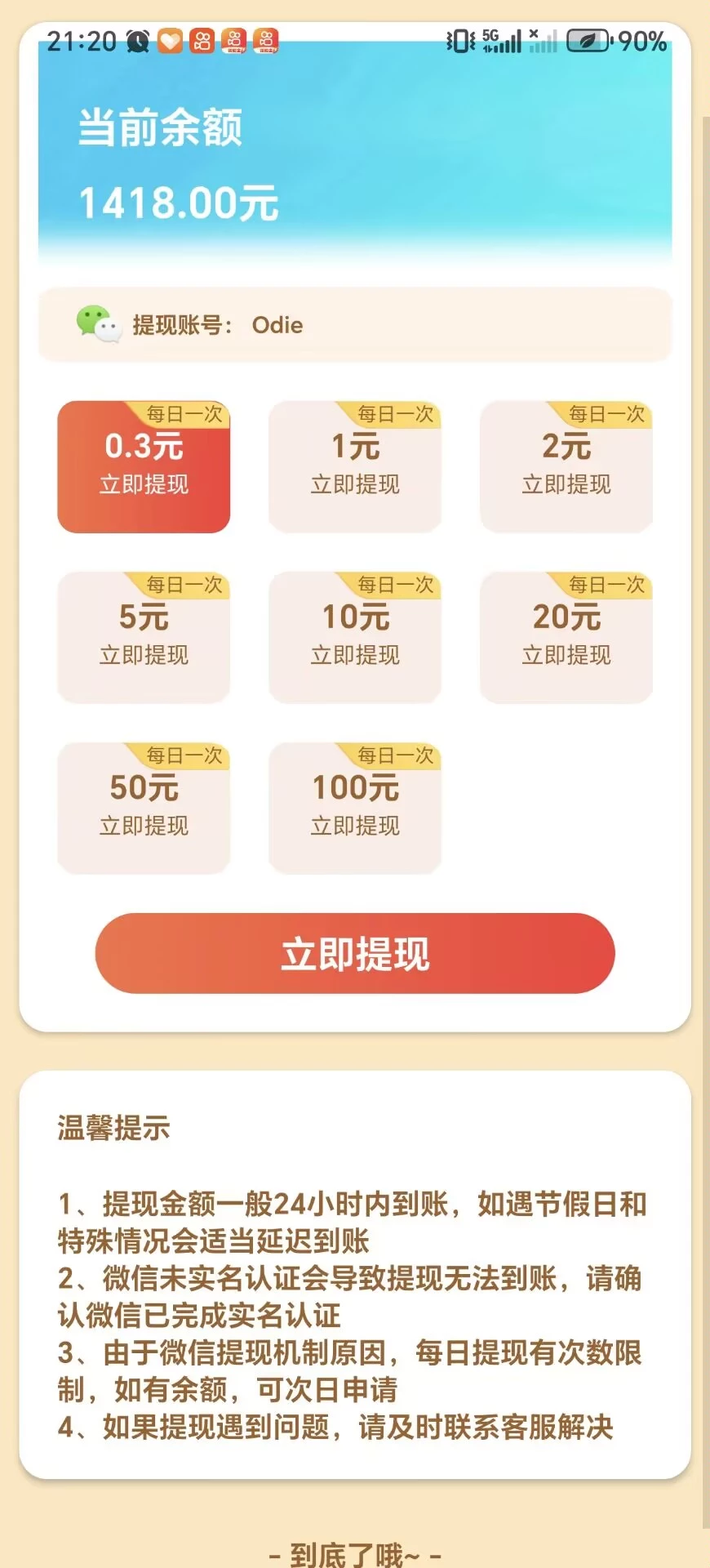710x1568 pixels.
Task: Select the 100元 withdrawal amount
Action: coord(355,807)
